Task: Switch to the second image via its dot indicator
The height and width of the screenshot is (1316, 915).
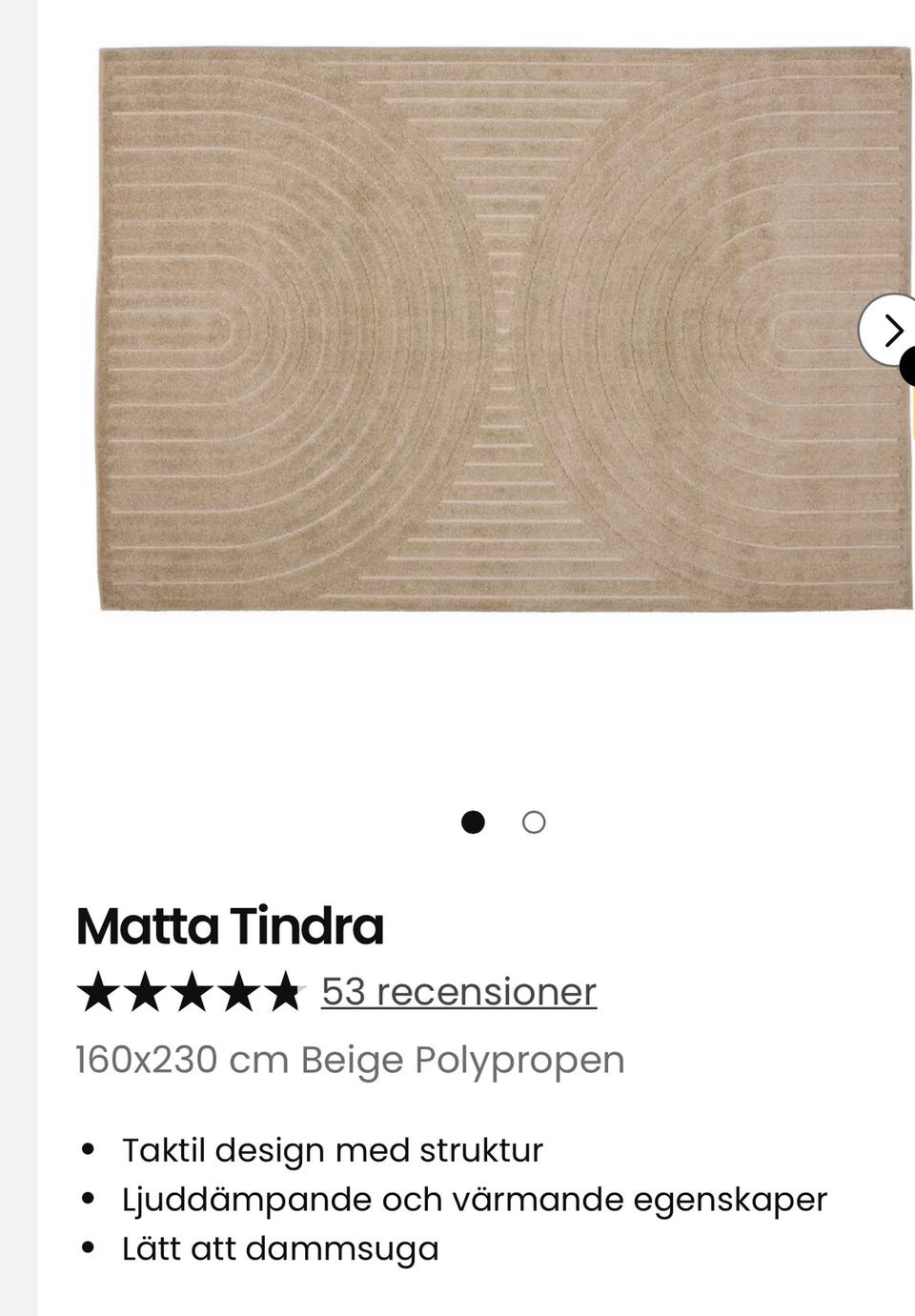Action: pyautogui.click(x=535, y=820)
